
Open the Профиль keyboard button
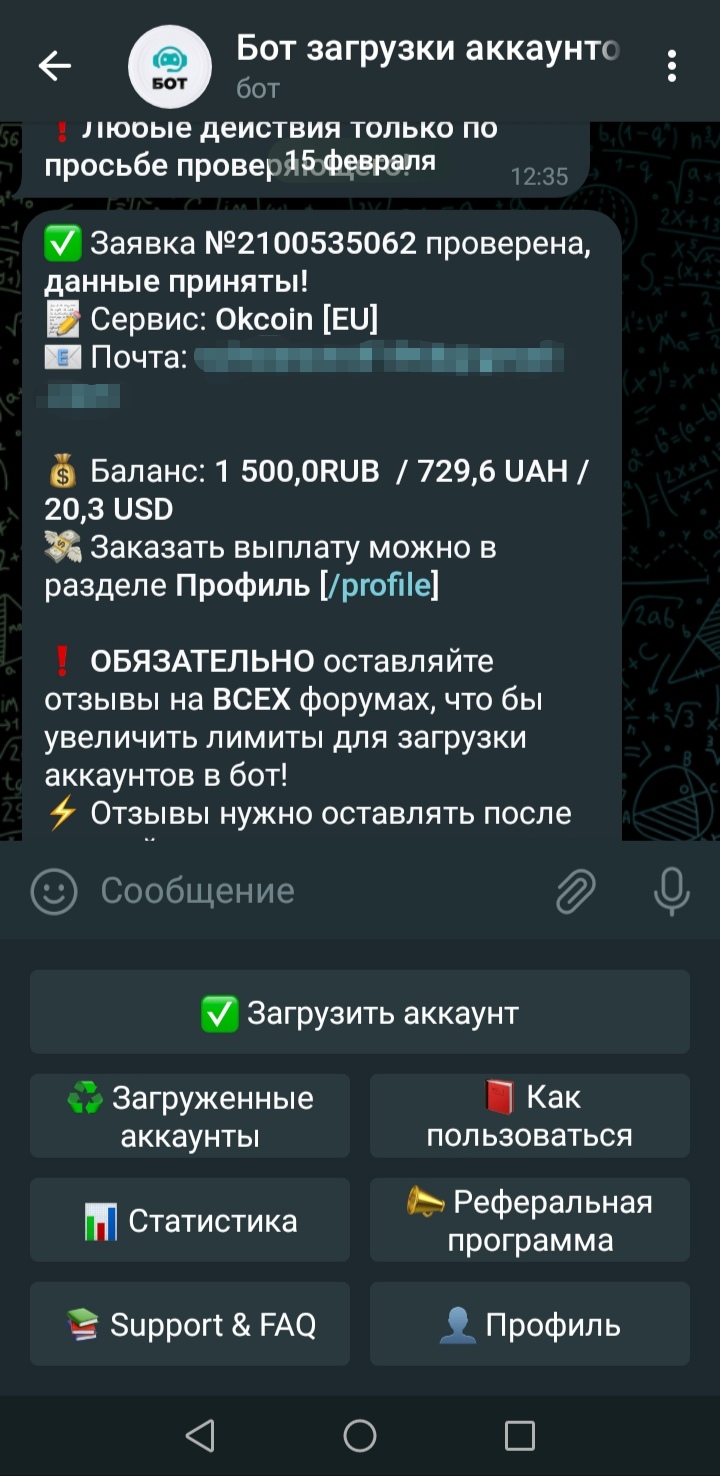tap(530, 1324)
